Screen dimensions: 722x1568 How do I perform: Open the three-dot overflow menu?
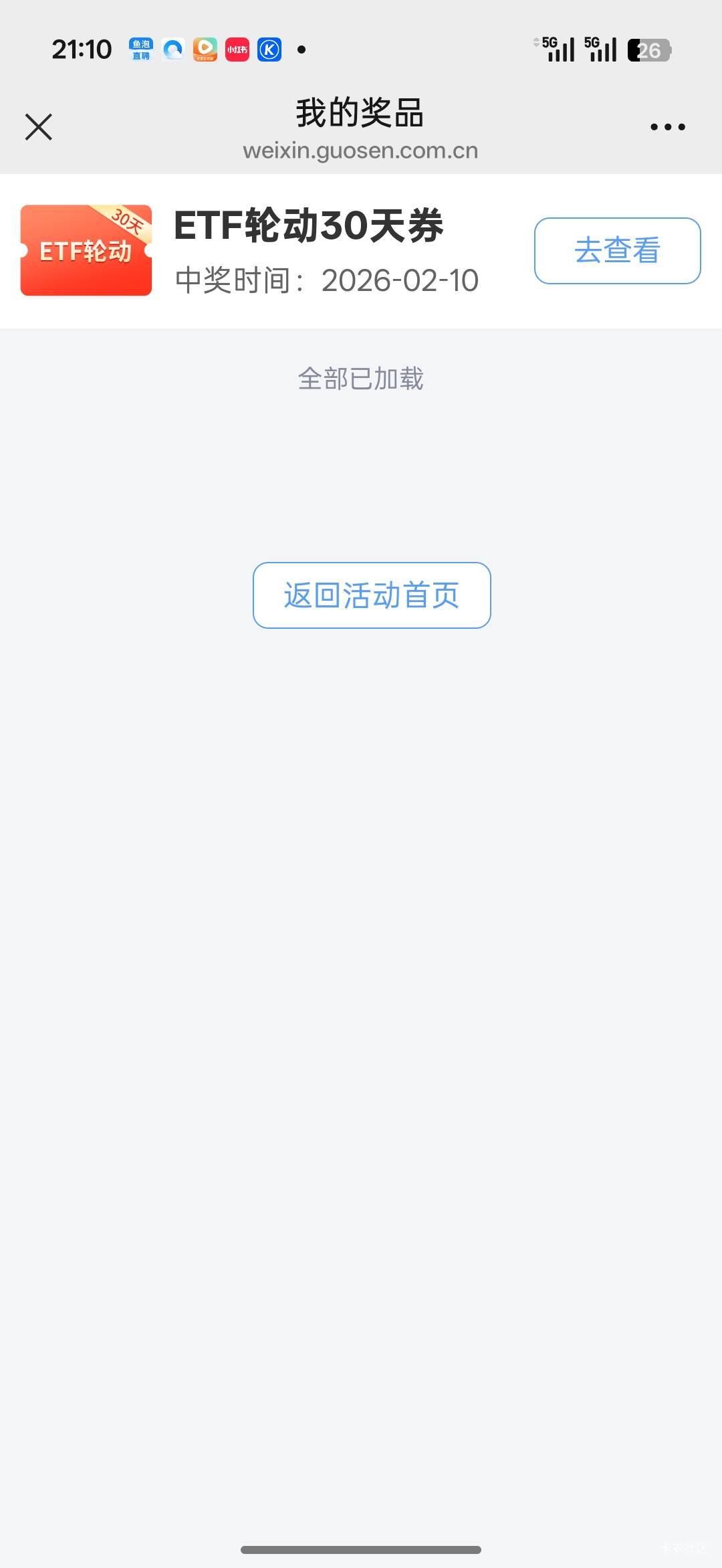coord(668,127)
